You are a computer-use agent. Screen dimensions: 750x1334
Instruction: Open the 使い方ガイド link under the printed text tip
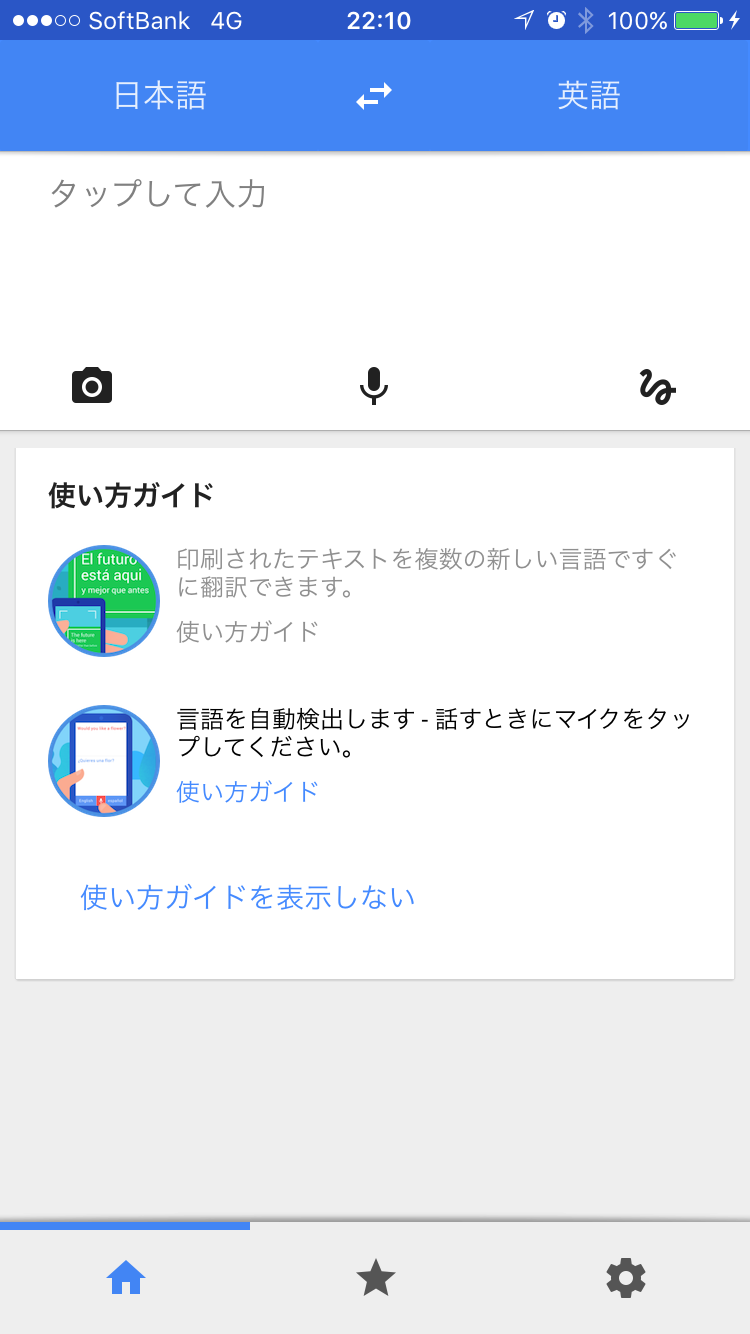coord(248,631)
